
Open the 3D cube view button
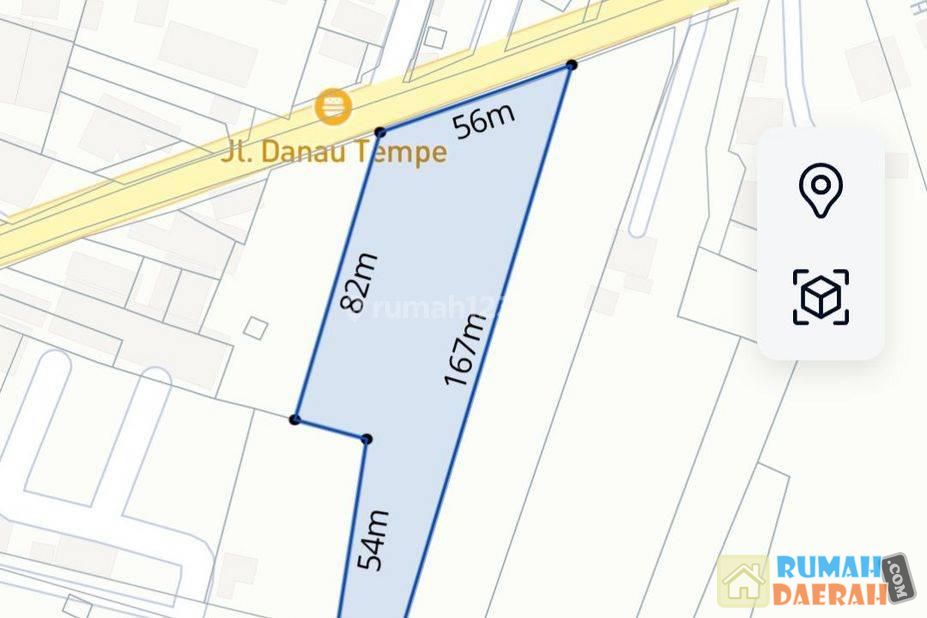(820, 297)
